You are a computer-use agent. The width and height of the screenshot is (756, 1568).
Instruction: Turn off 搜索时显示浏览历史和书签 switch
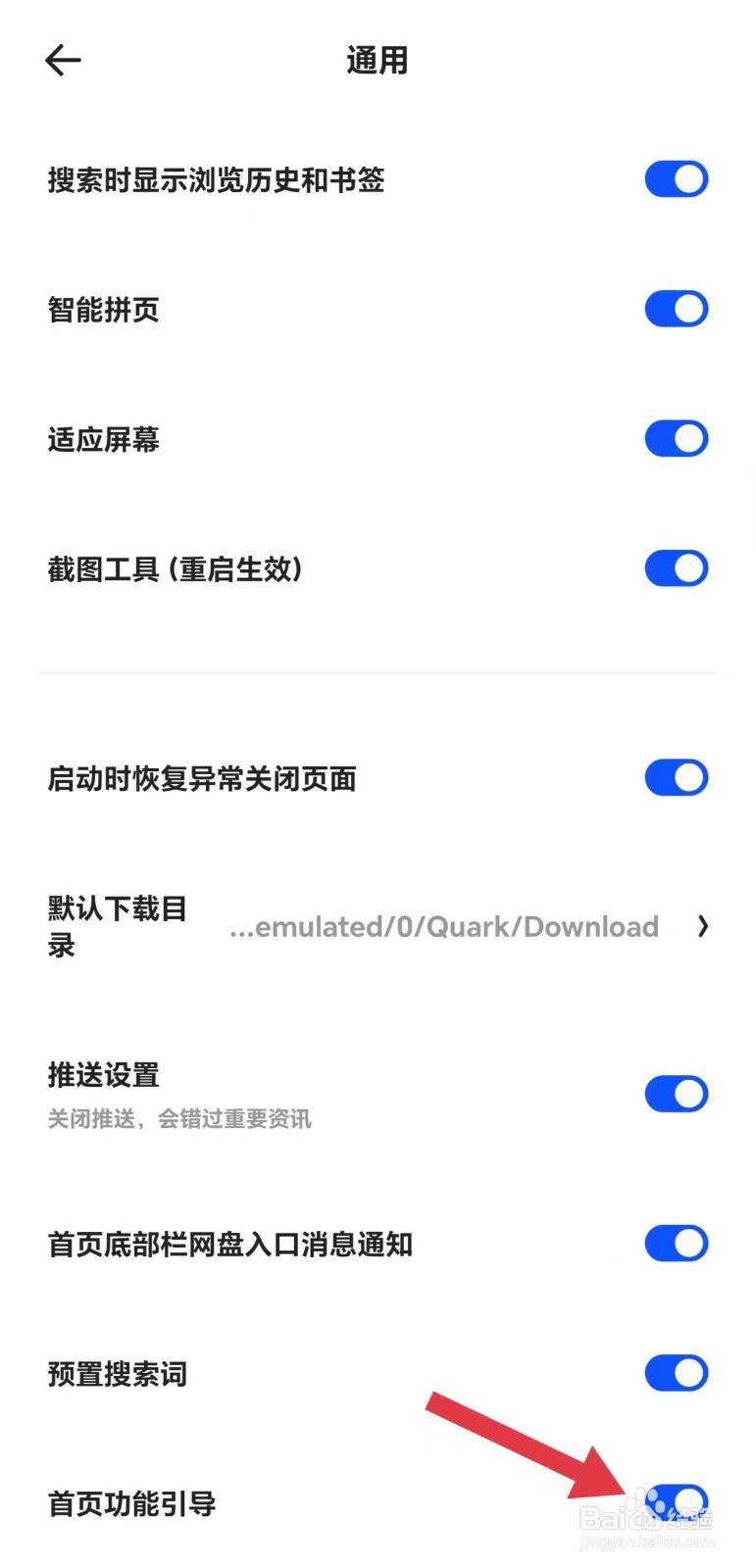(x=676, y=179)
